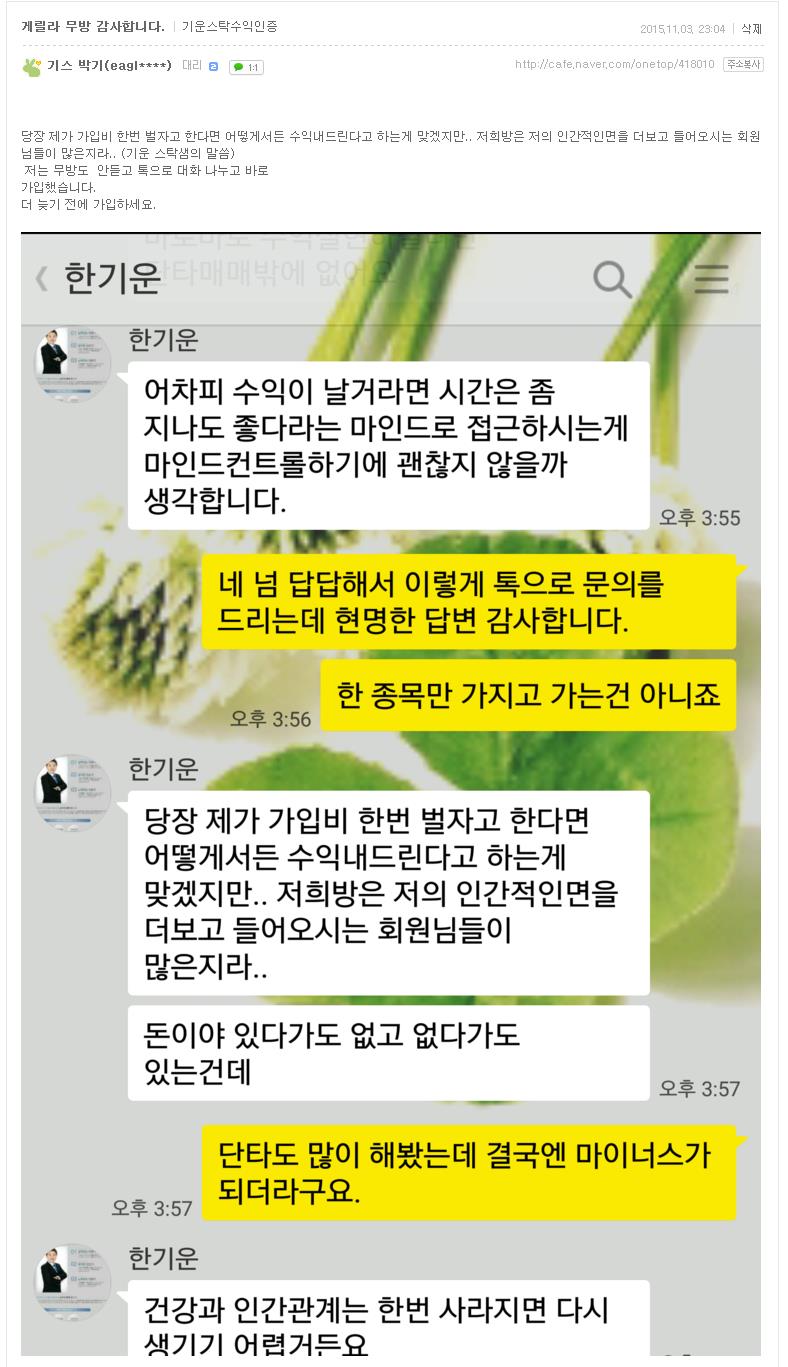Open the 기운스탁수익인증 board link
The width and height of the screenshot is (788, 1367).
229,27
